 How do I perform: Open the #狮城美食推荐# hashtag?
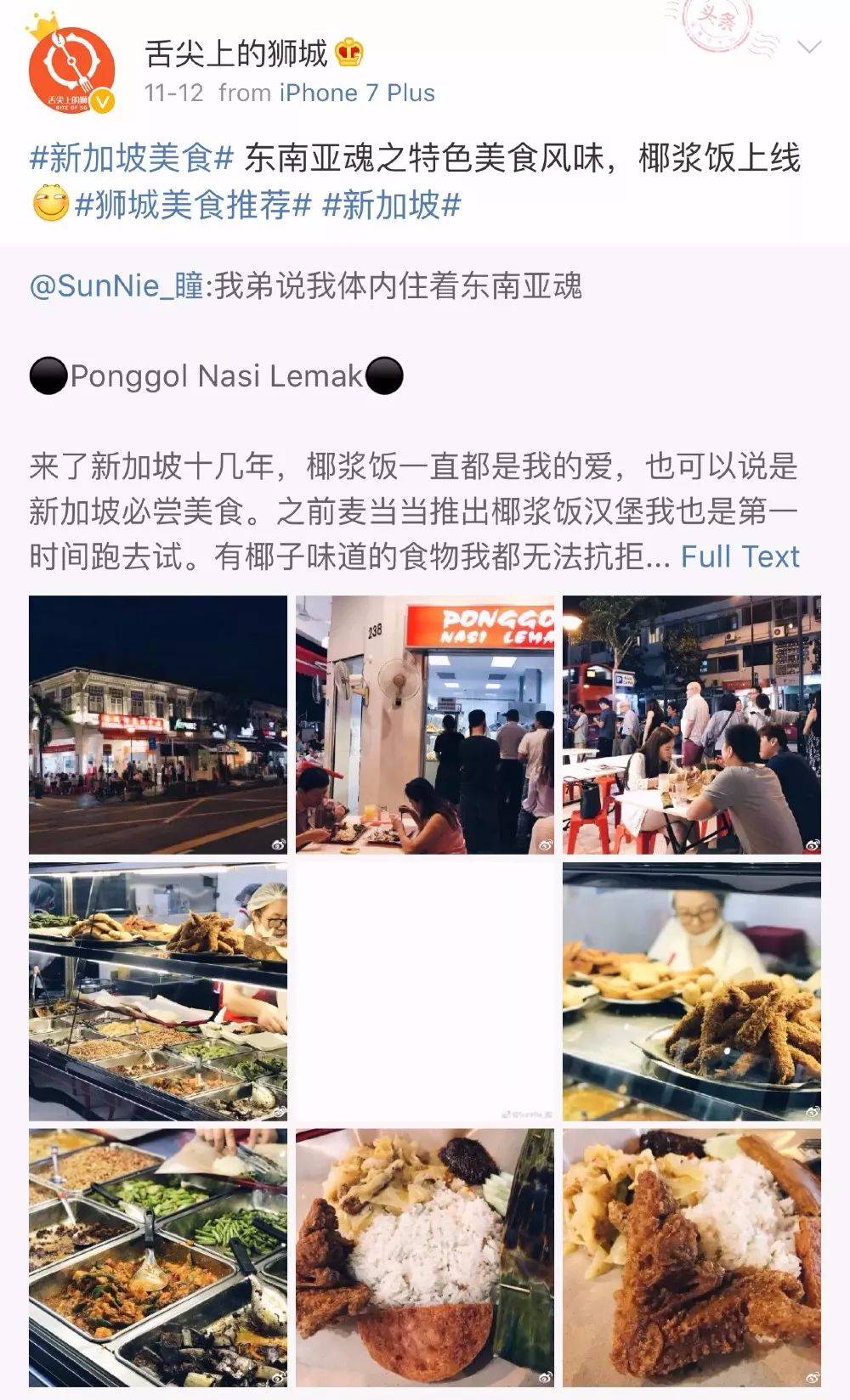click(x=194, y=205)
